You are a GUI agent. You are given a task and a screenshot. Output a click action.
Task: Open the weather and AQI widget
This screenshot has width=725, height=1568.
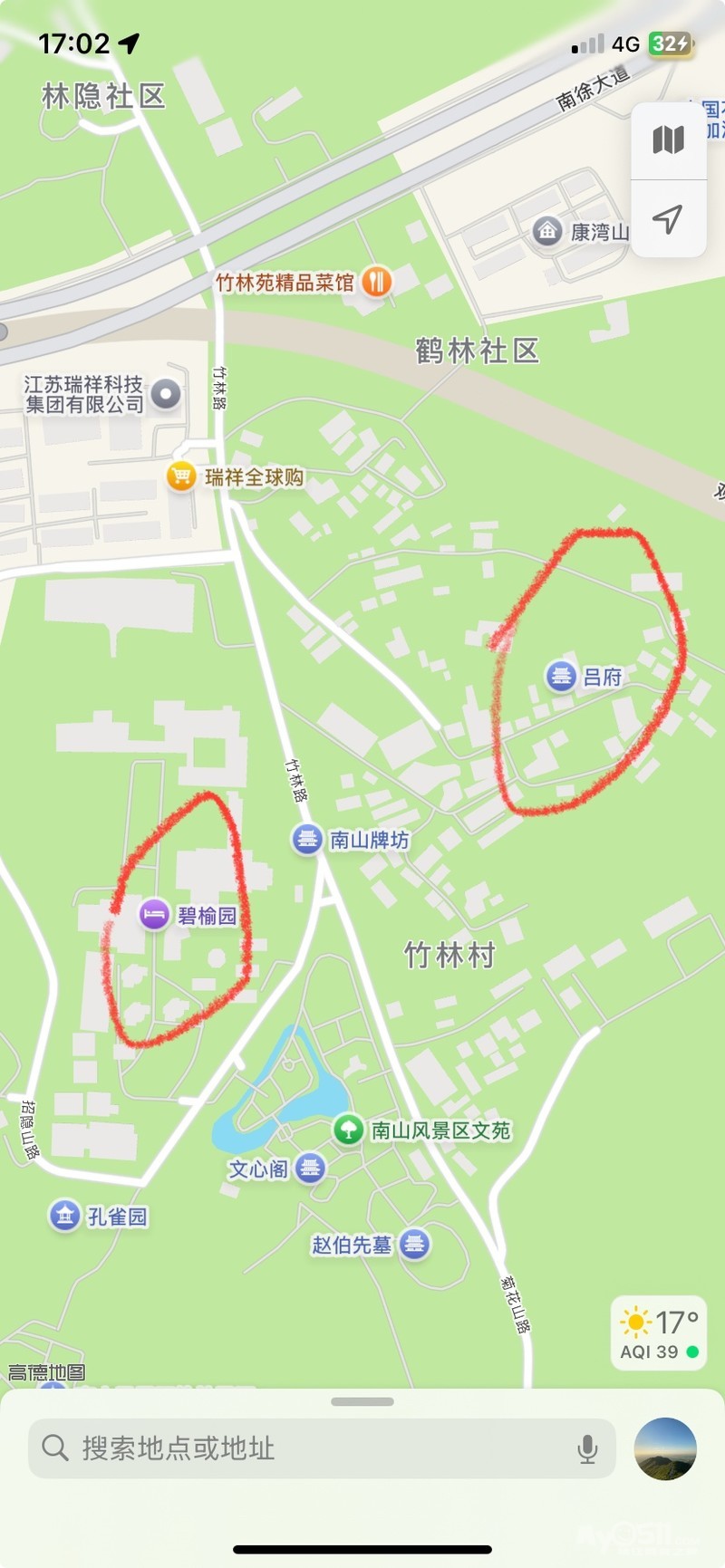tap(659, 1332)
